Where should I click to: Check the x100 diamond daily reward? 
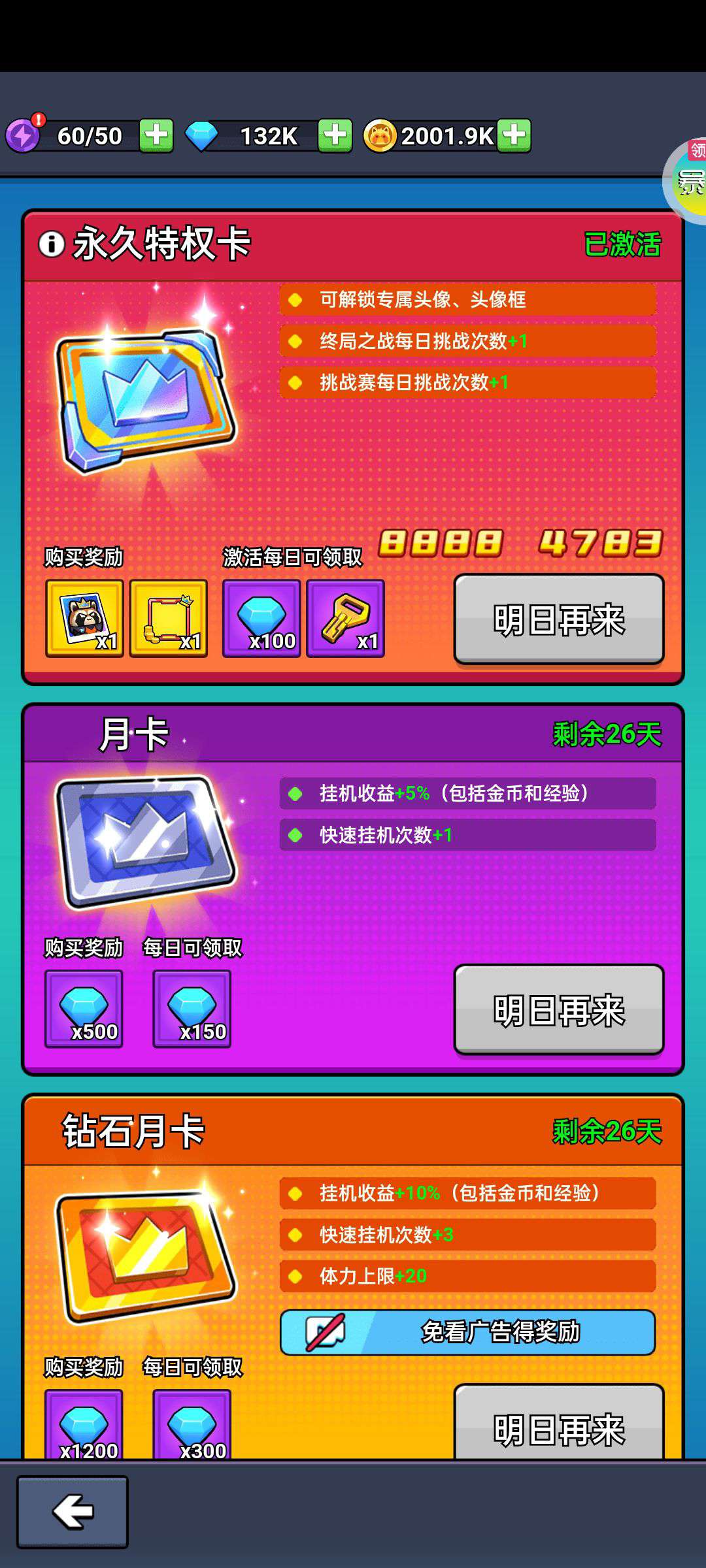click(261, 618)
